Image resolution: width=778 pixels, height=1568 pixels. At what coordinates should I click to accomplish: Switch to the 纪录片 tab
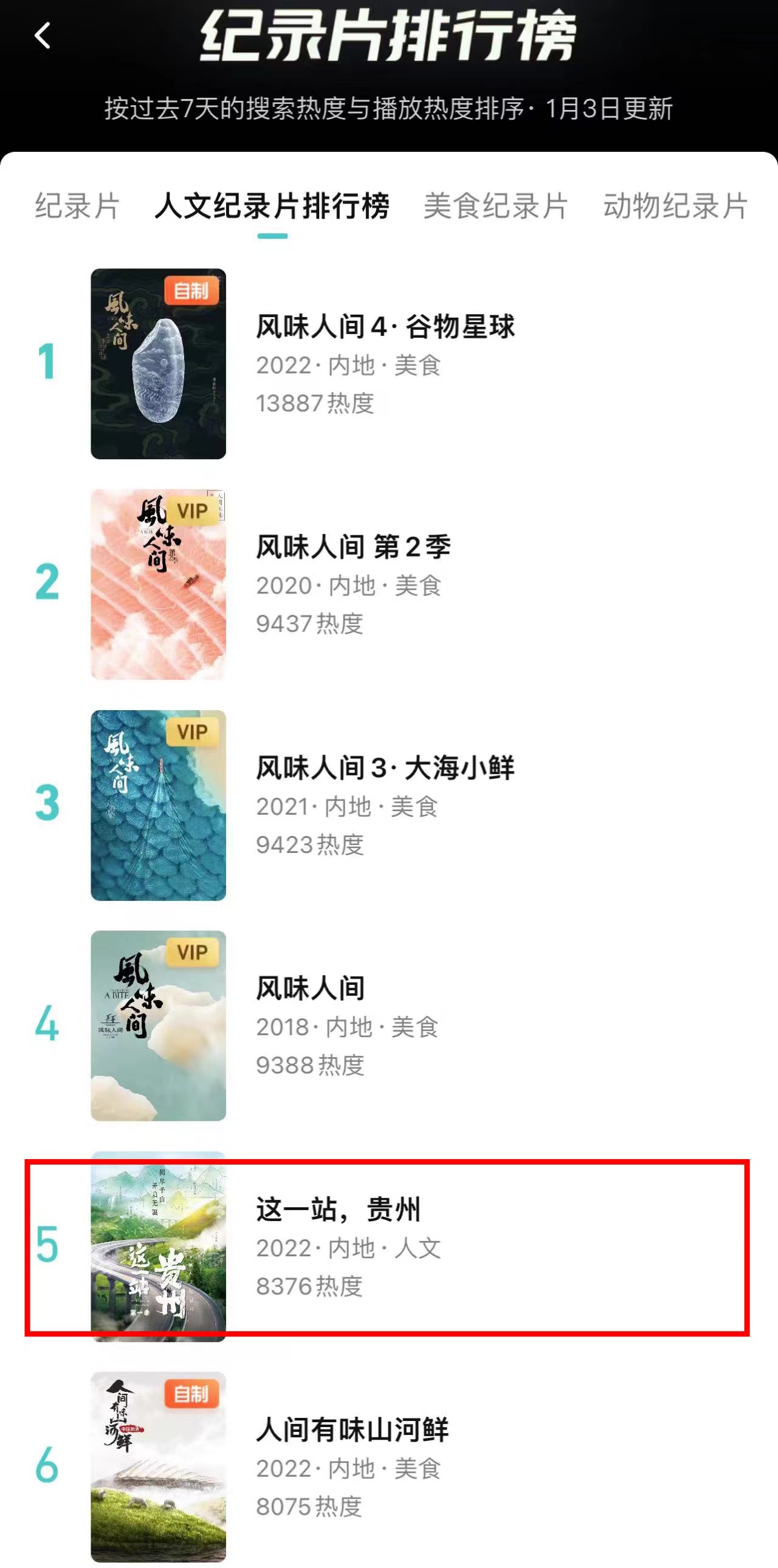pos(77,206)
